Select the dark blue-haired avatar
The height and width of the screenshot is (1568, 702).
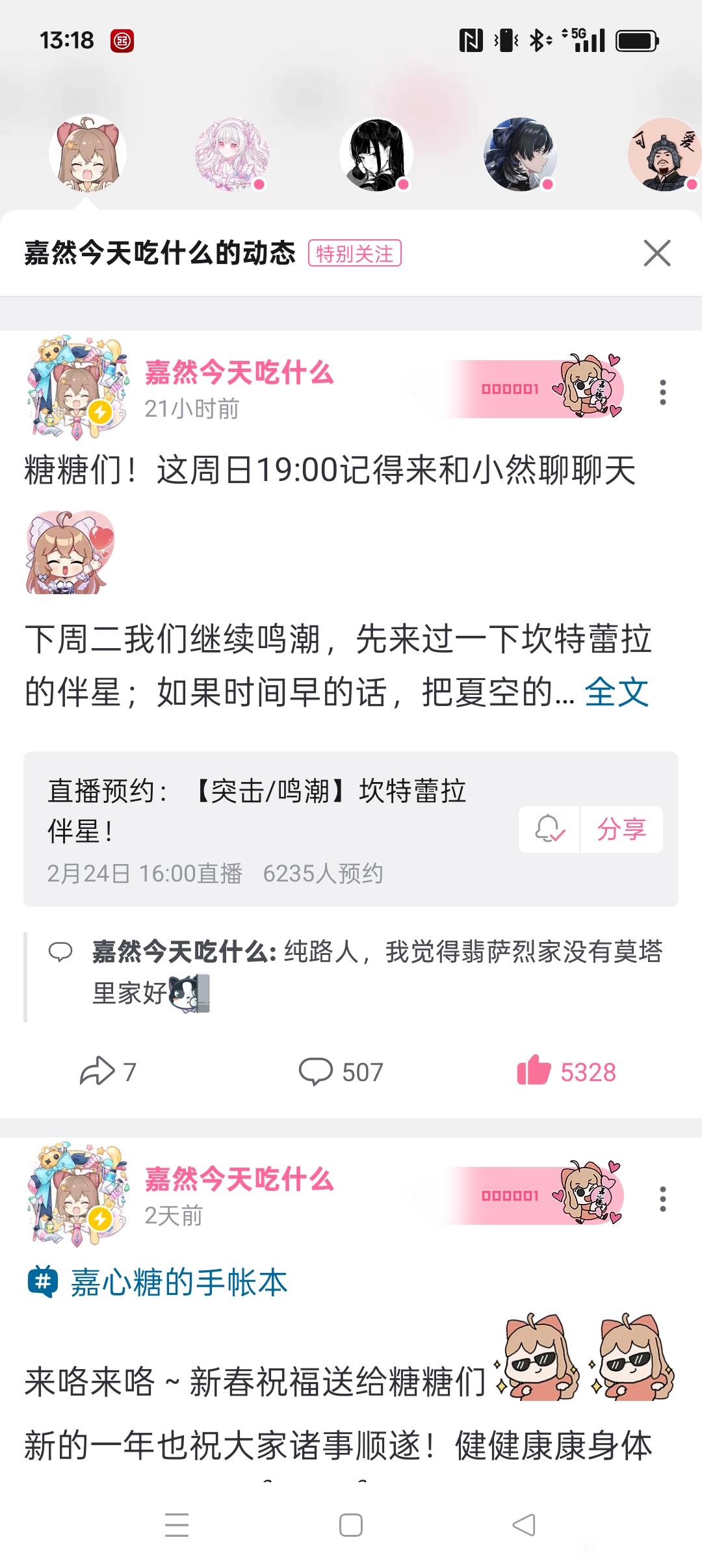click(x=520, y=155)
